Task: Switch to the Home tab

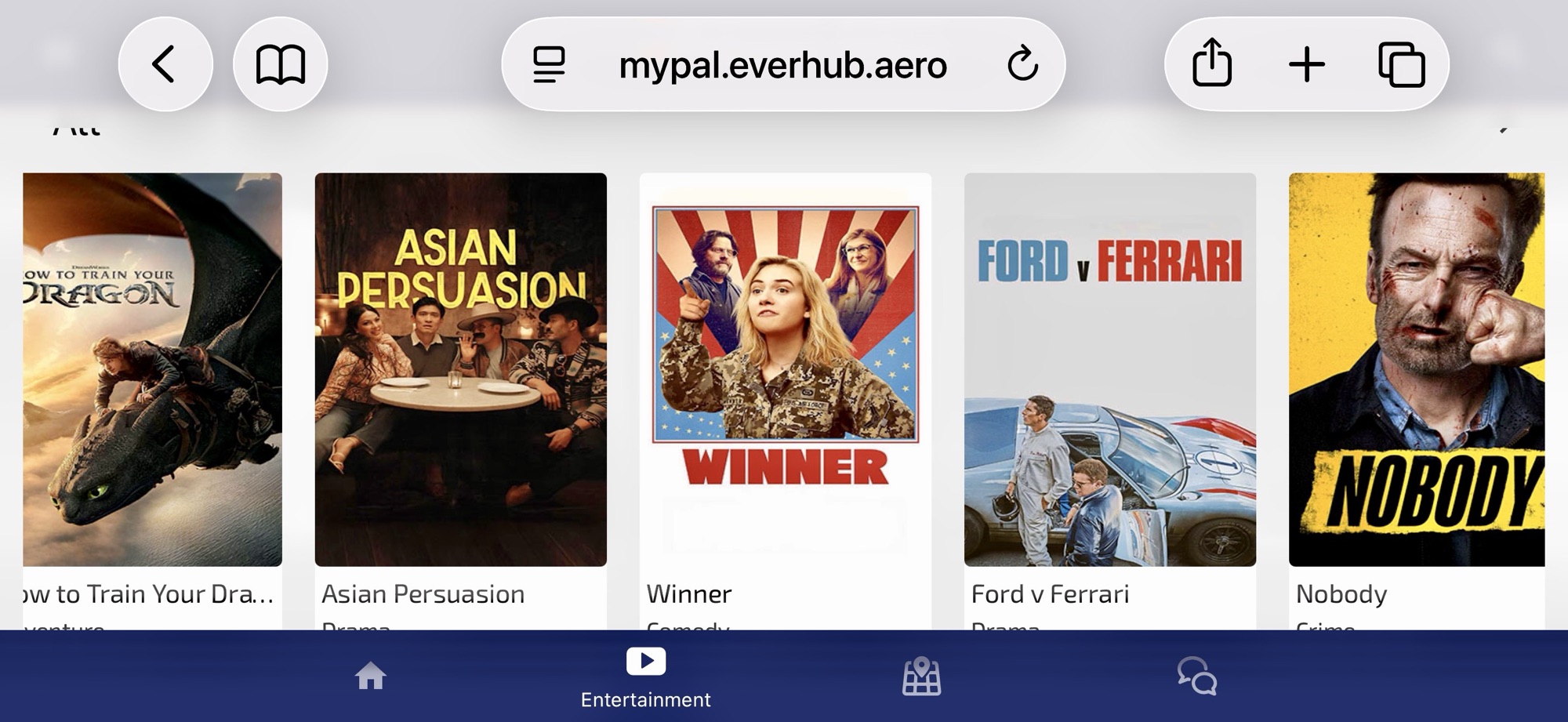Action: [x=371, y=676]
